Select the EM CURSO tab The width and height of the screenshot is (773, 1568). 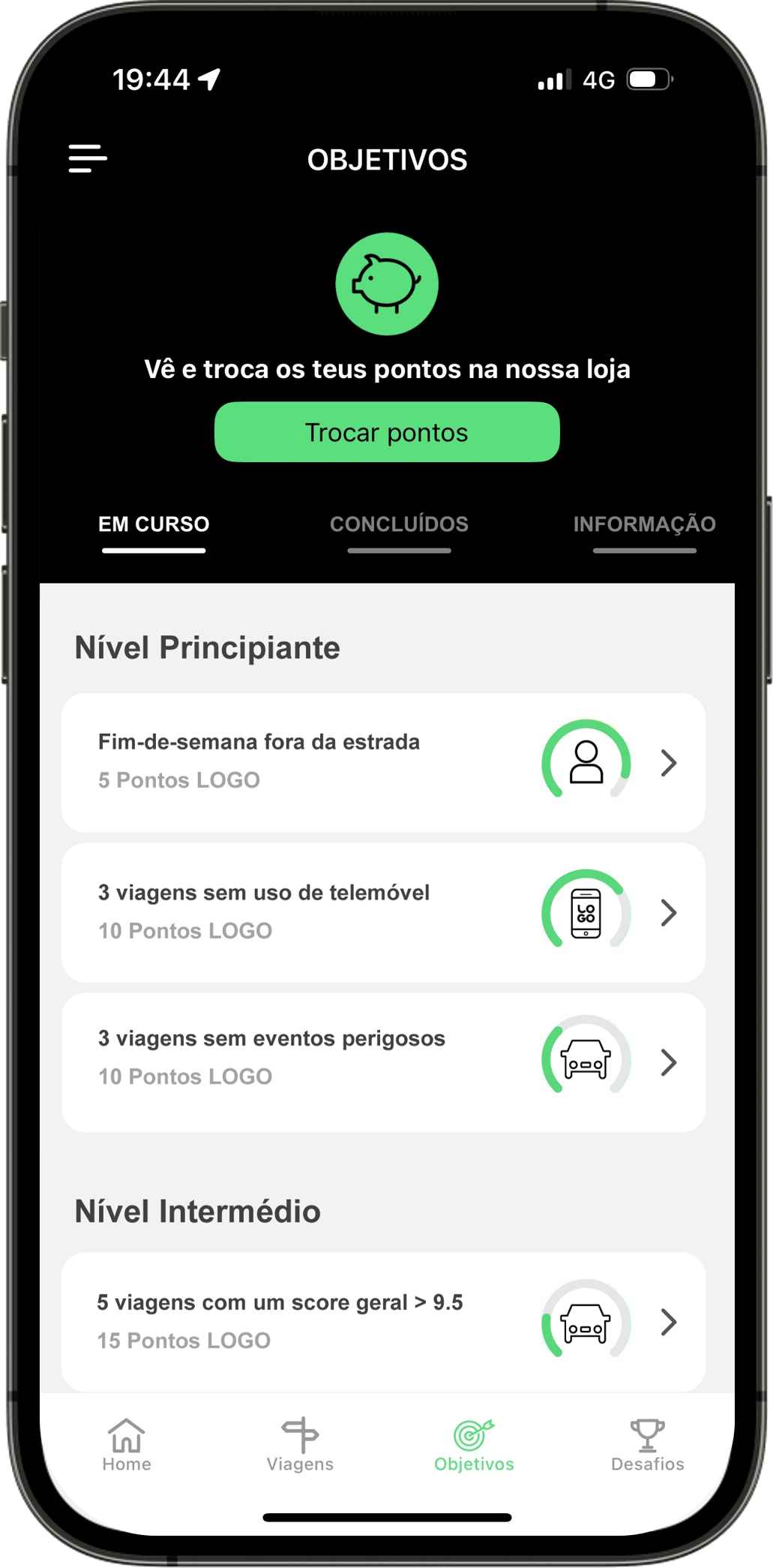click(154, 524)
